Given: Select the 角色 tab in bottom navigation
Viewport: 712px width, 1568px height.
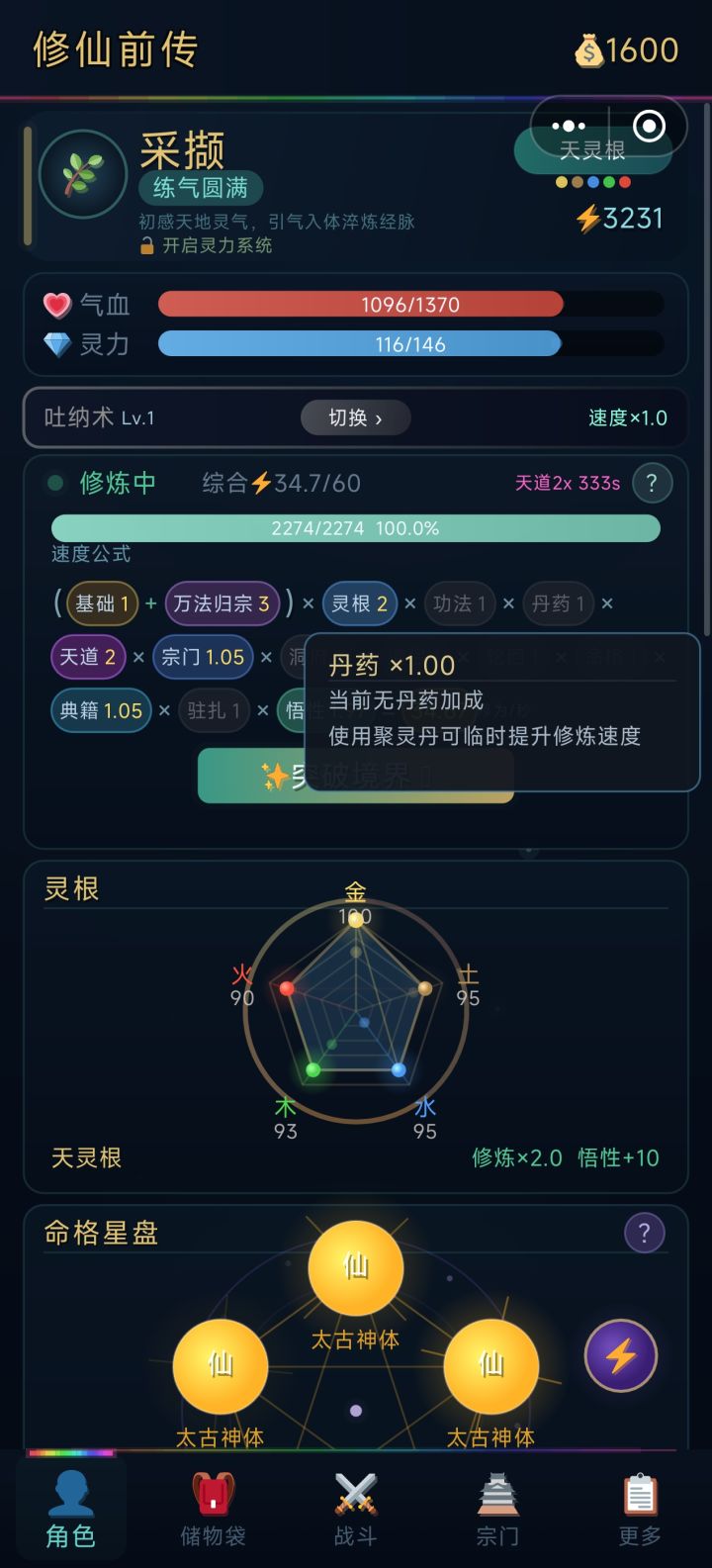Looking at the screenshot, I should tap(70, 1509).
